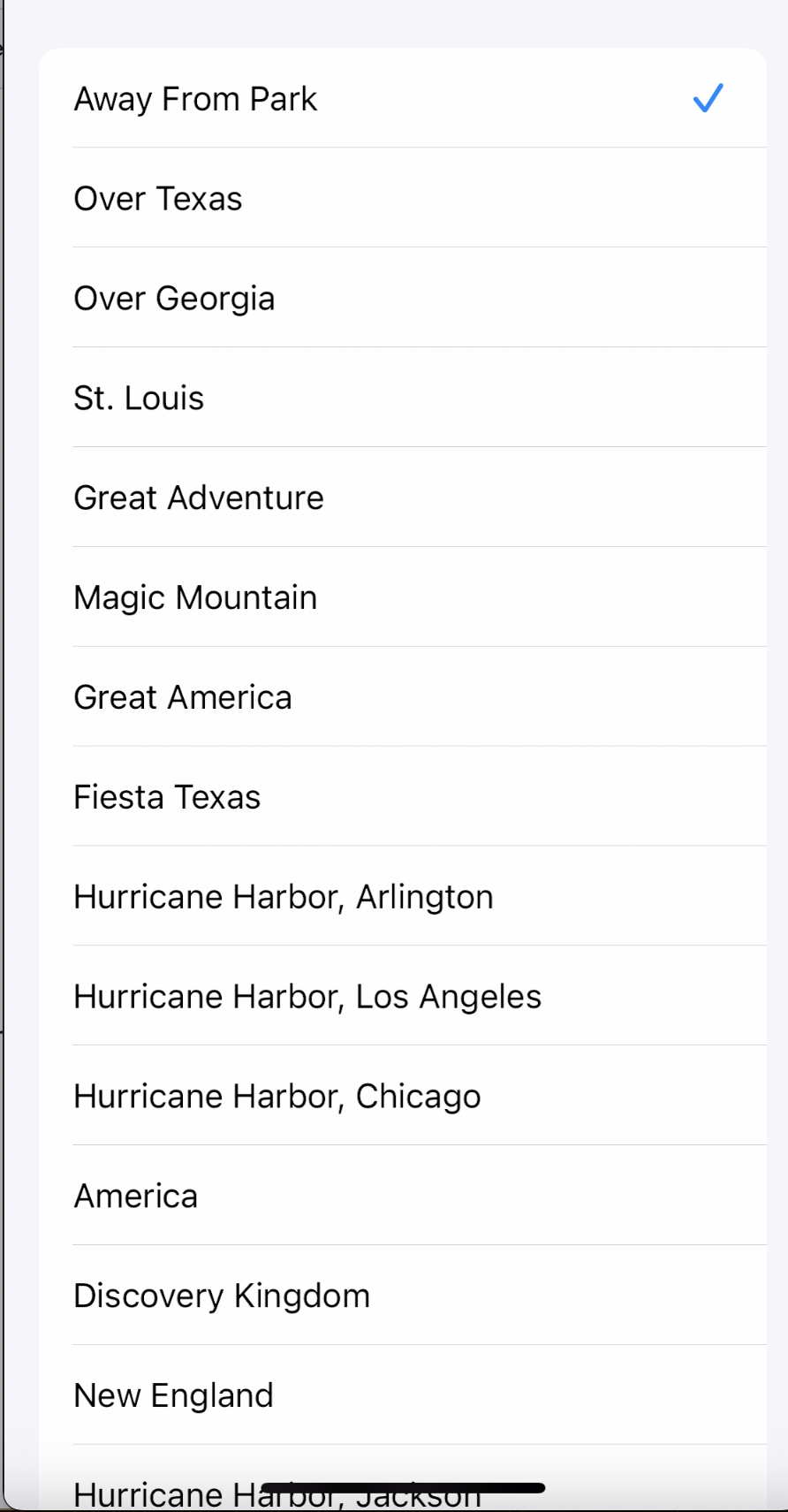The width and height of the screenshot is (788, 1512).
Task: Select New England park
Action: (403, 1396)
